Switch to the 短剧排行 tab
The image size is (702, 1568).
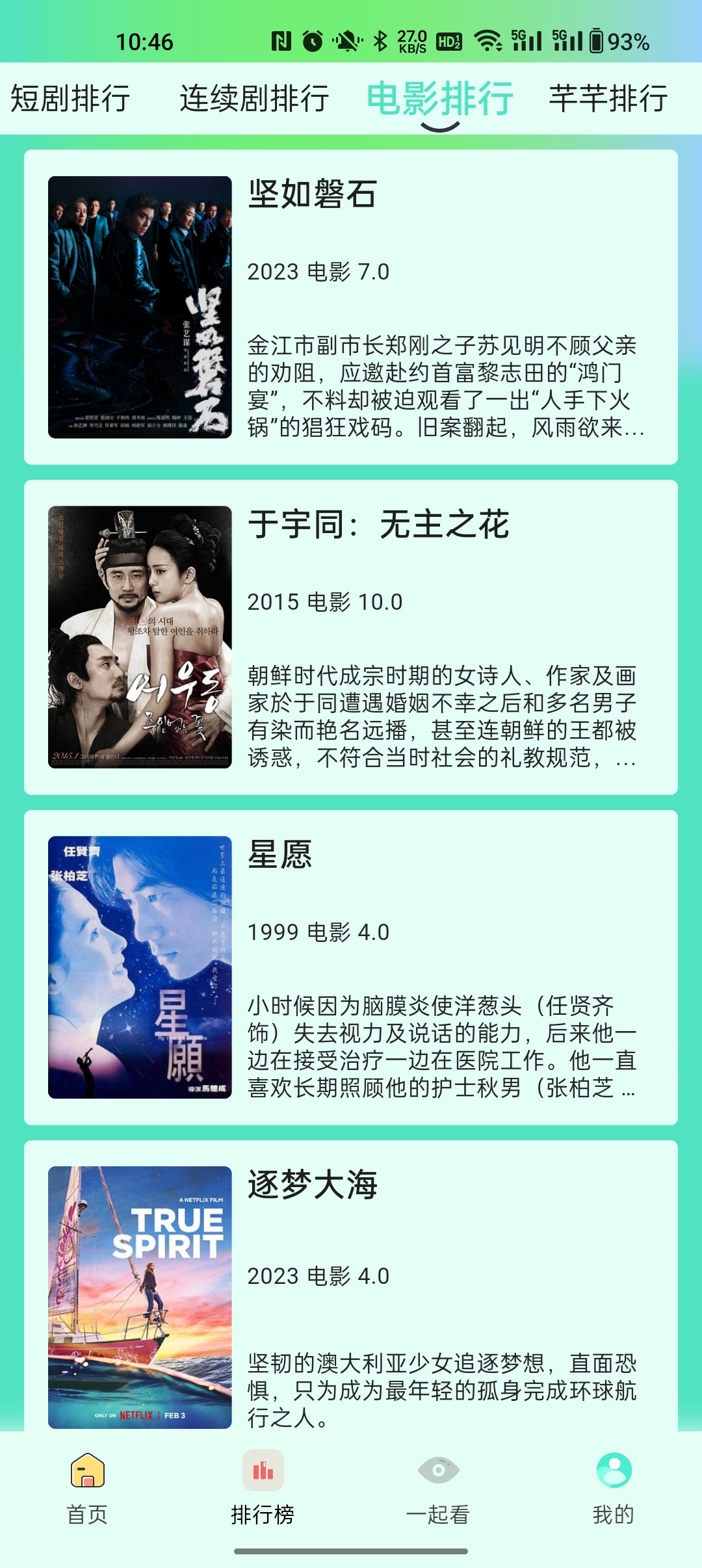pyautogui.click(x=70, y=99)
